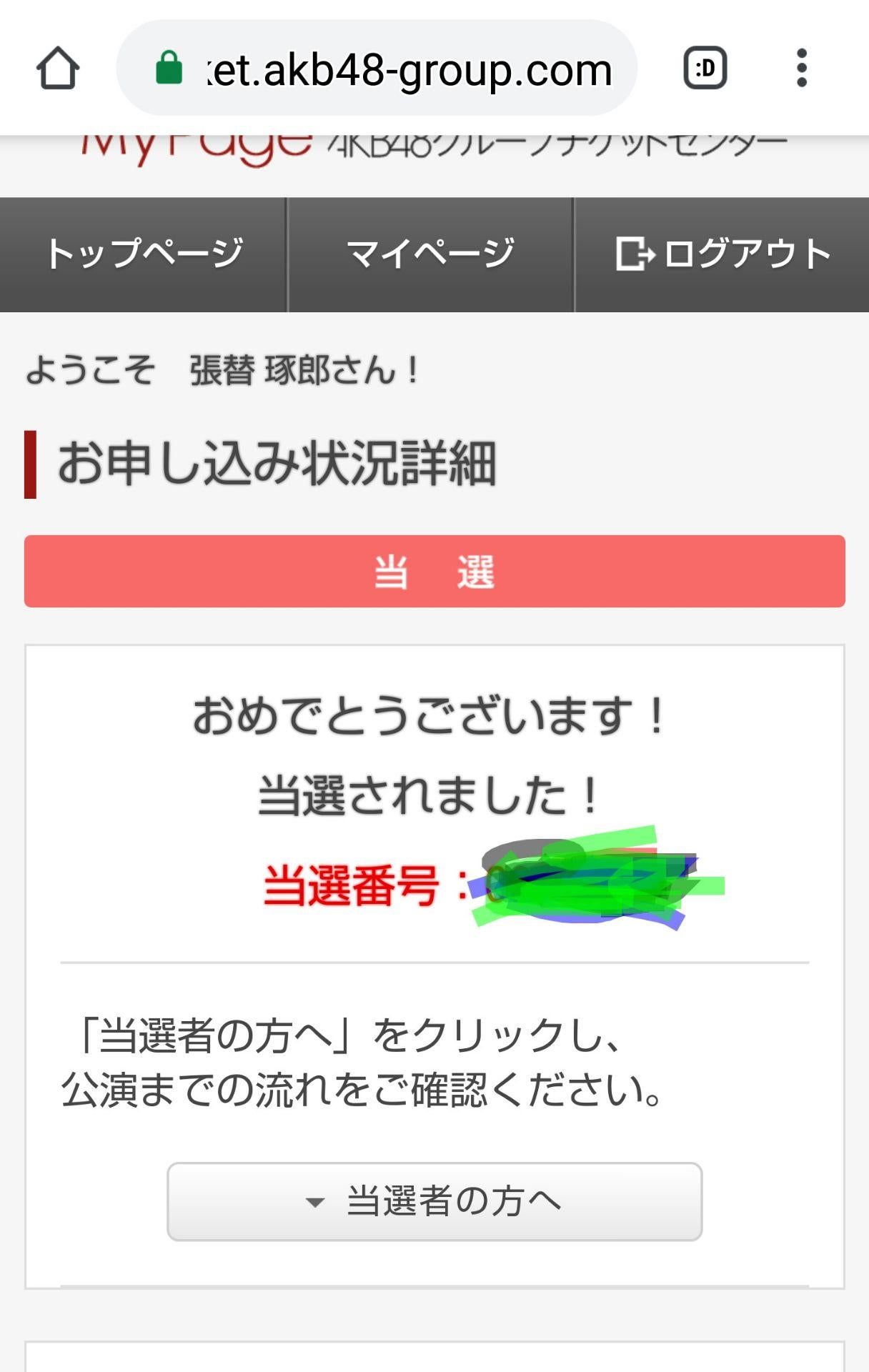The height and width of the screenshot is (1372, 869).
Task: Tap the red vertical bar beside お申し込み状況詳細
Action: coord(31,463)
